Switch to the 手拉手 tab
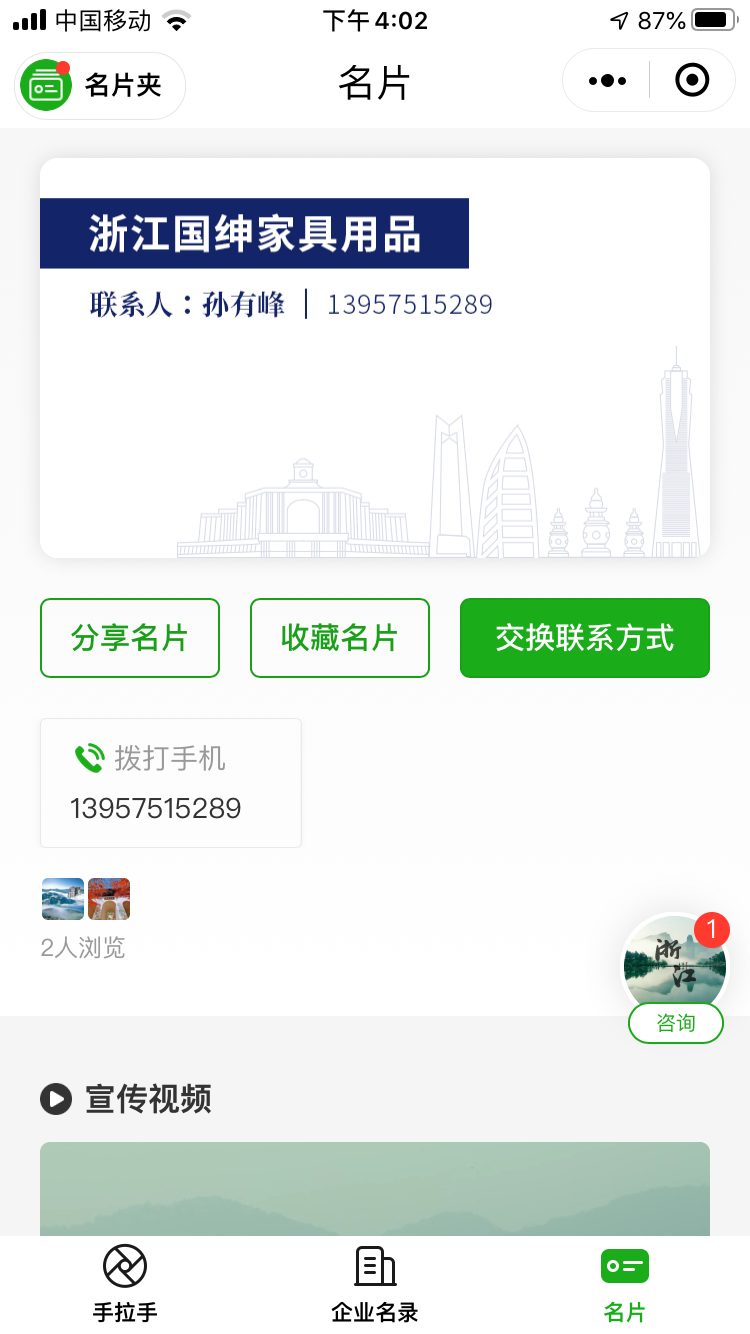The image size is (750, 1334). (125, 1285)
